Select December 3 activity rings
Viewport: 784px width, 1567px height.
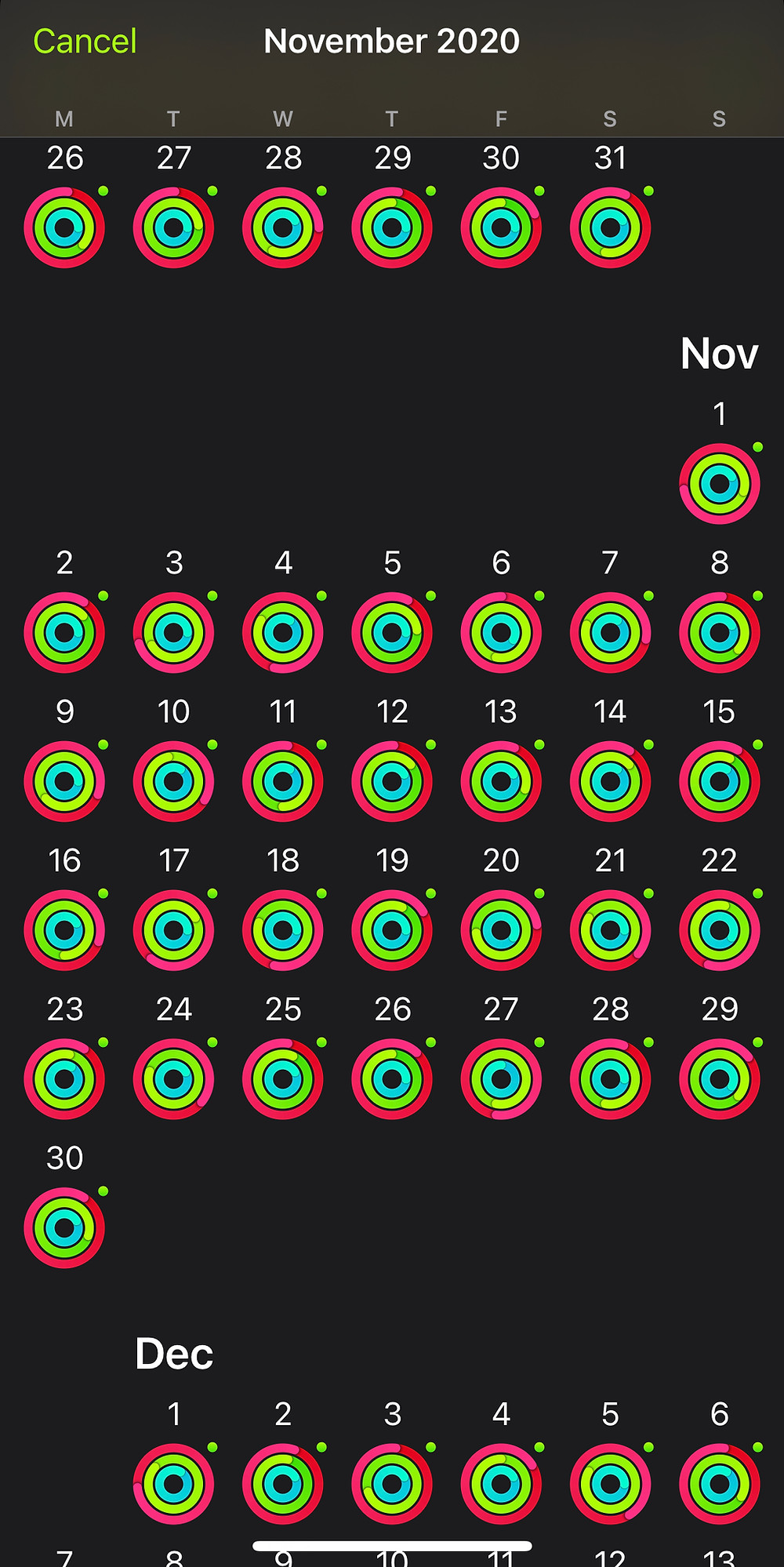click(x=392, y=1484)
